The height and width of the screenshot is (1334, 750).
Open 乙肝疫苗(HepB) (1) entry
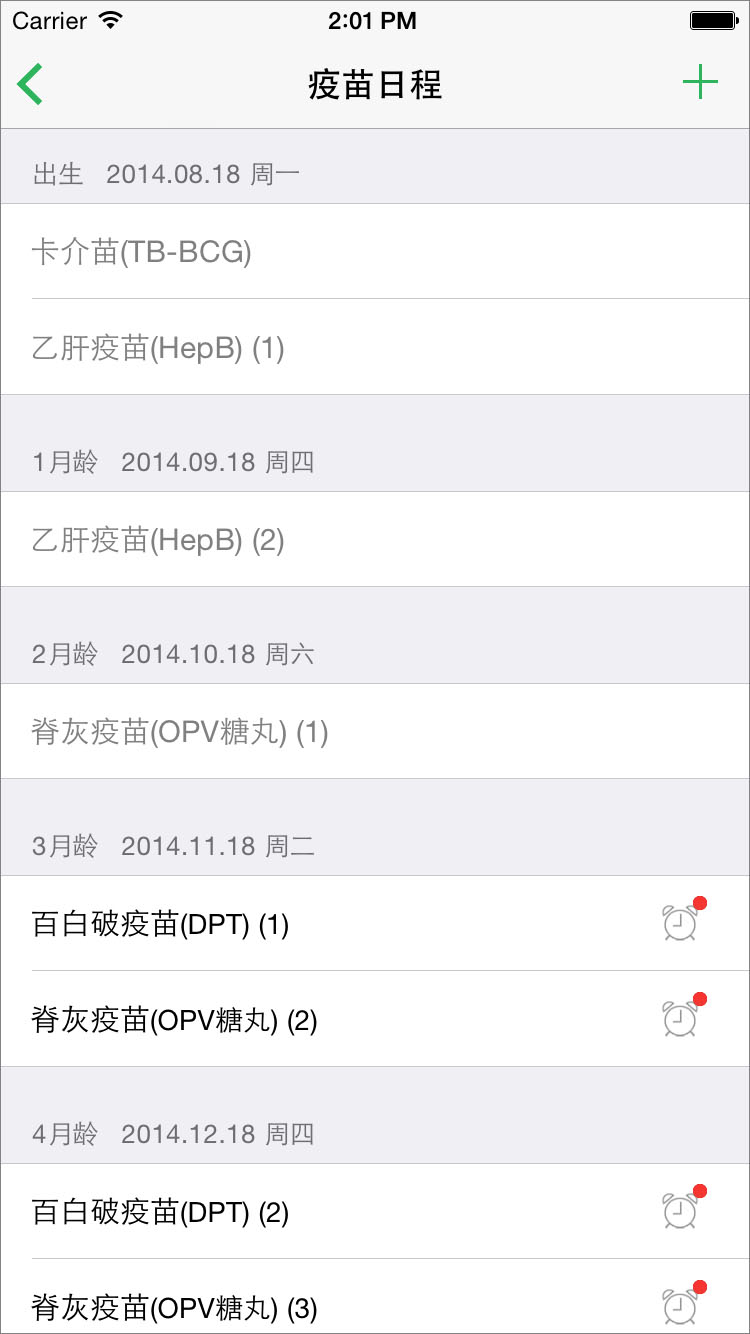[375, 347]
